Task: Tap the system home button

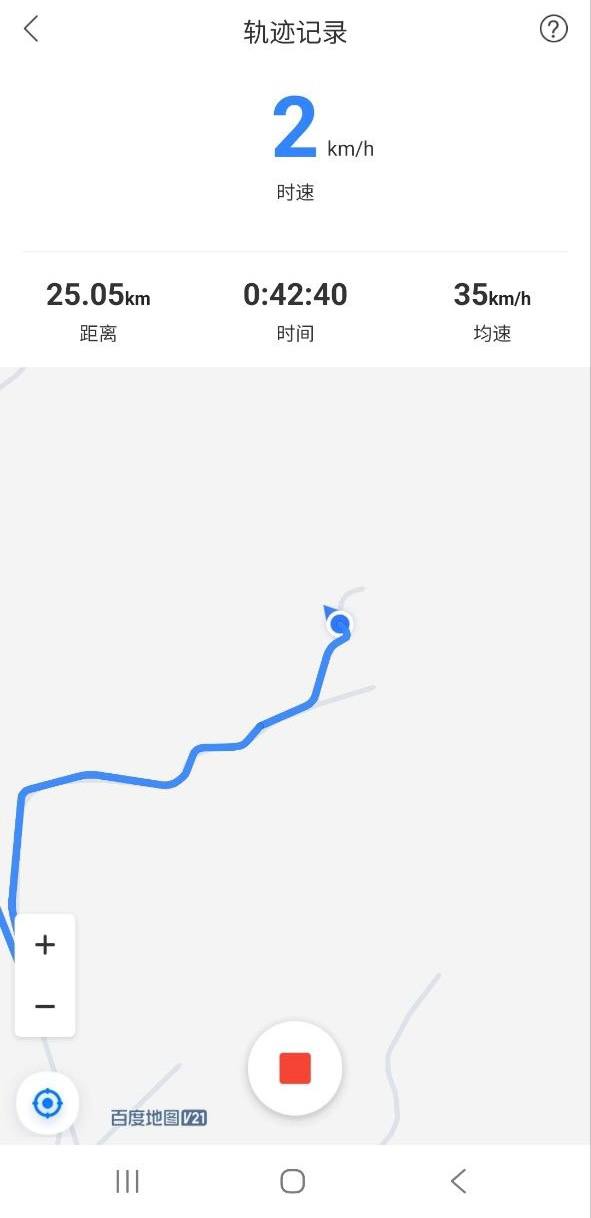Action: (292, 1181)
